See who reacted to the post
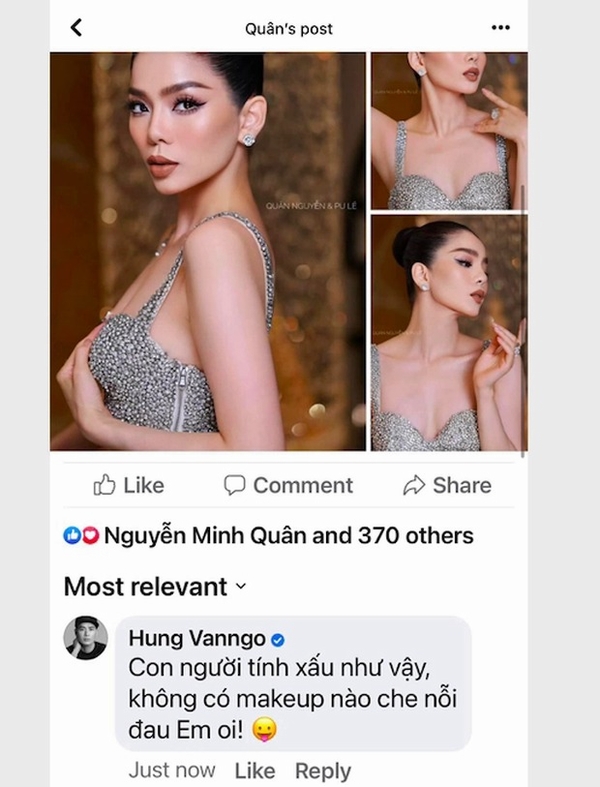 pyautogui.click(x=270, y=536)
